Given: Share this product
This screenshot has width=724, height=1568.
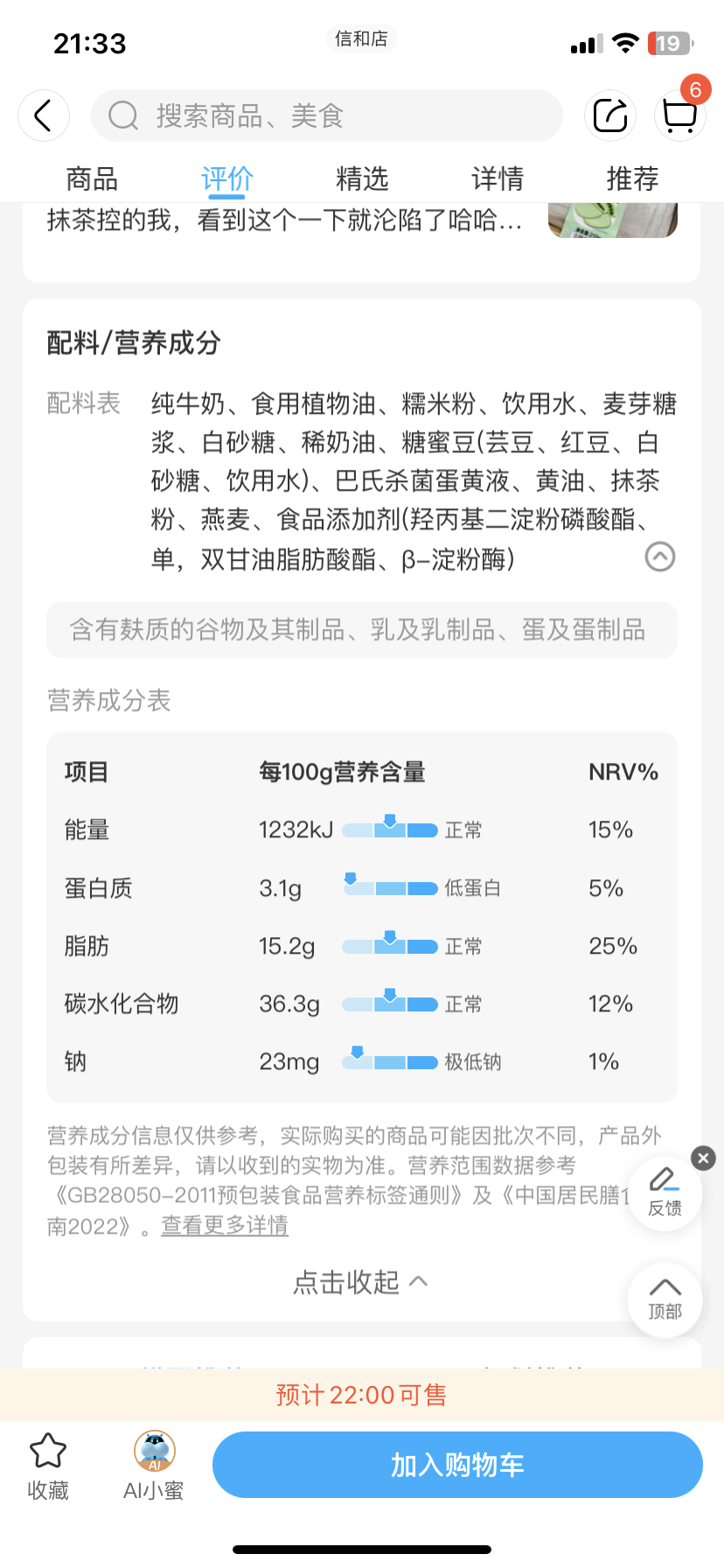Looking at the screenshot, I should pyautogui.click(x=610, y=115).
